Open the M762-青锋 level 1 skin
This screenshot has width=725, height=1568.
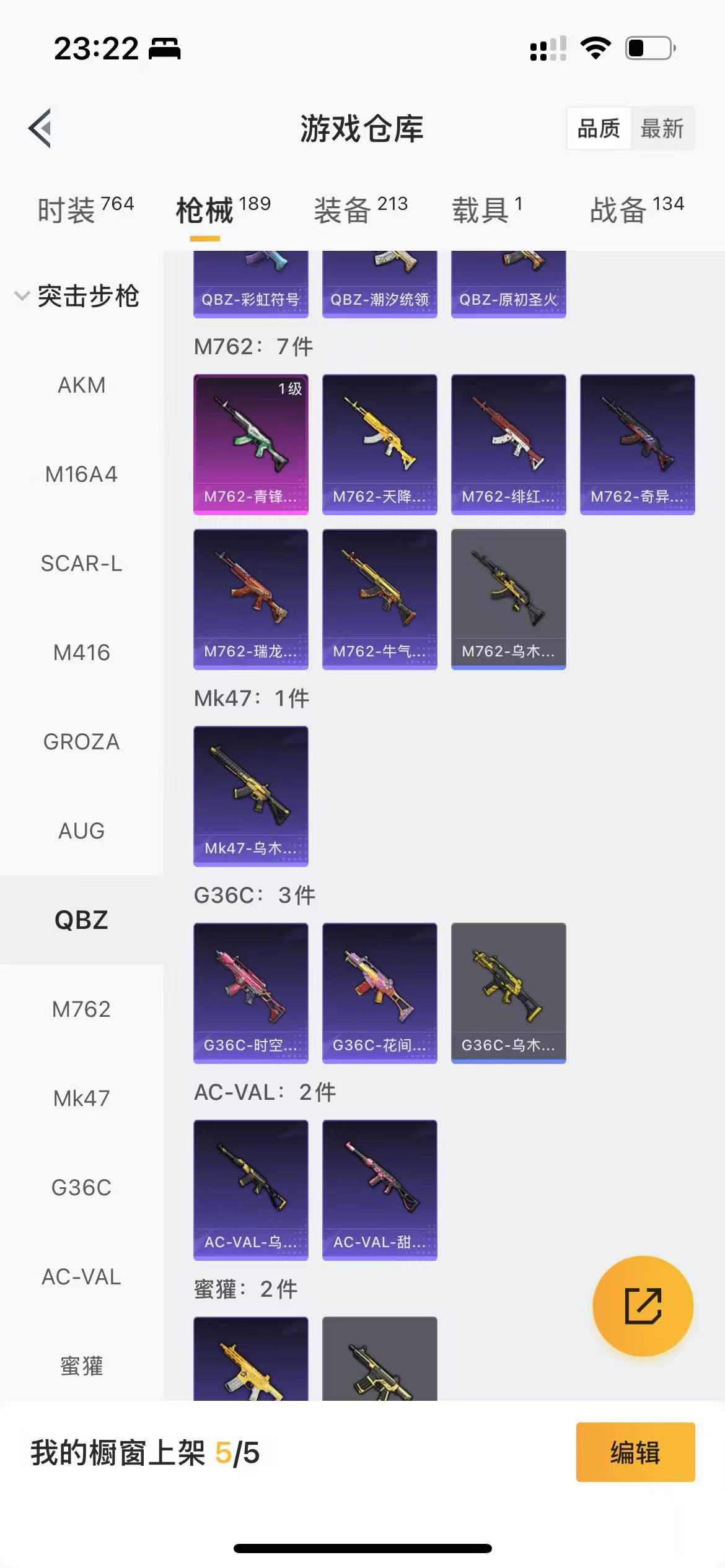(x=251, y=444)
